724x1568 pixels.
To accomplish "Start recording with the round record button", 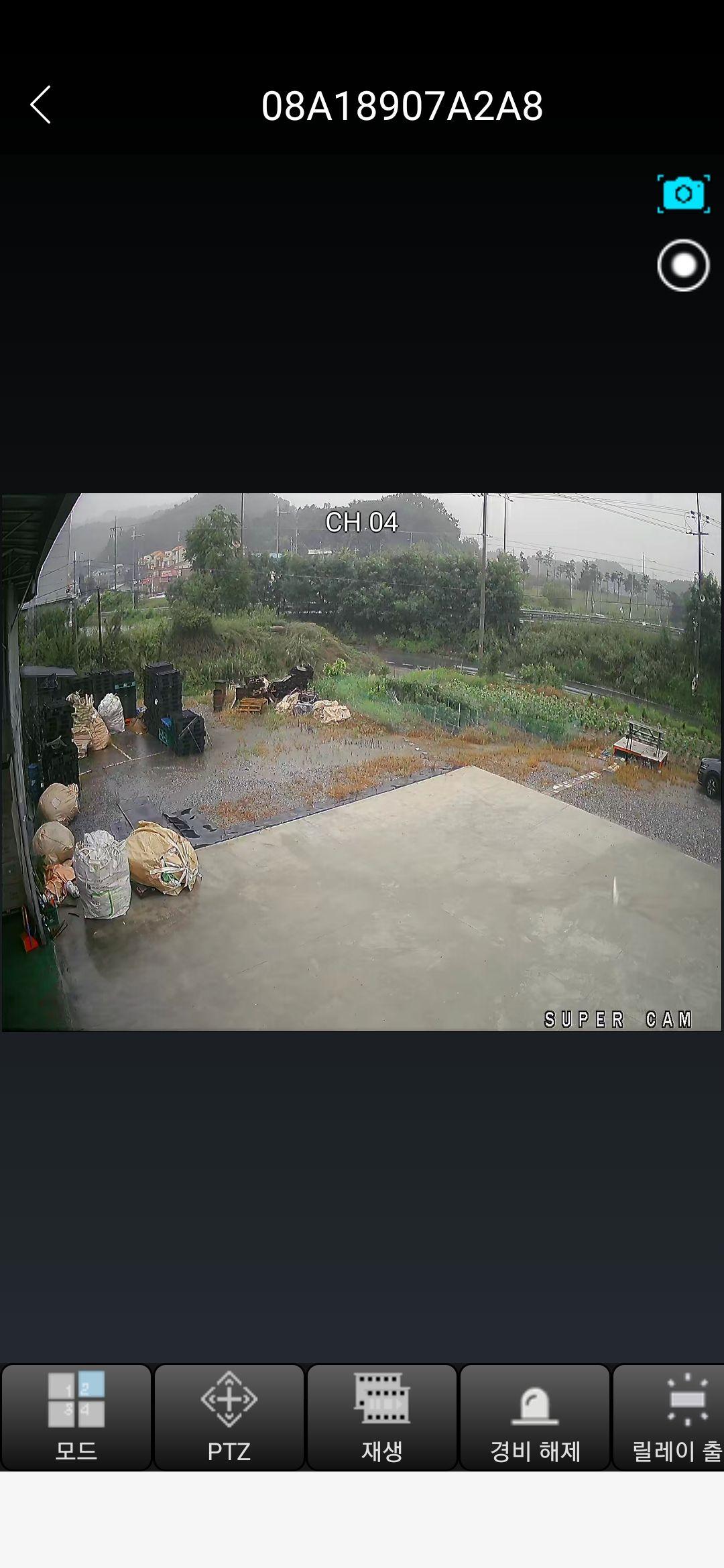I will (683, 265).
